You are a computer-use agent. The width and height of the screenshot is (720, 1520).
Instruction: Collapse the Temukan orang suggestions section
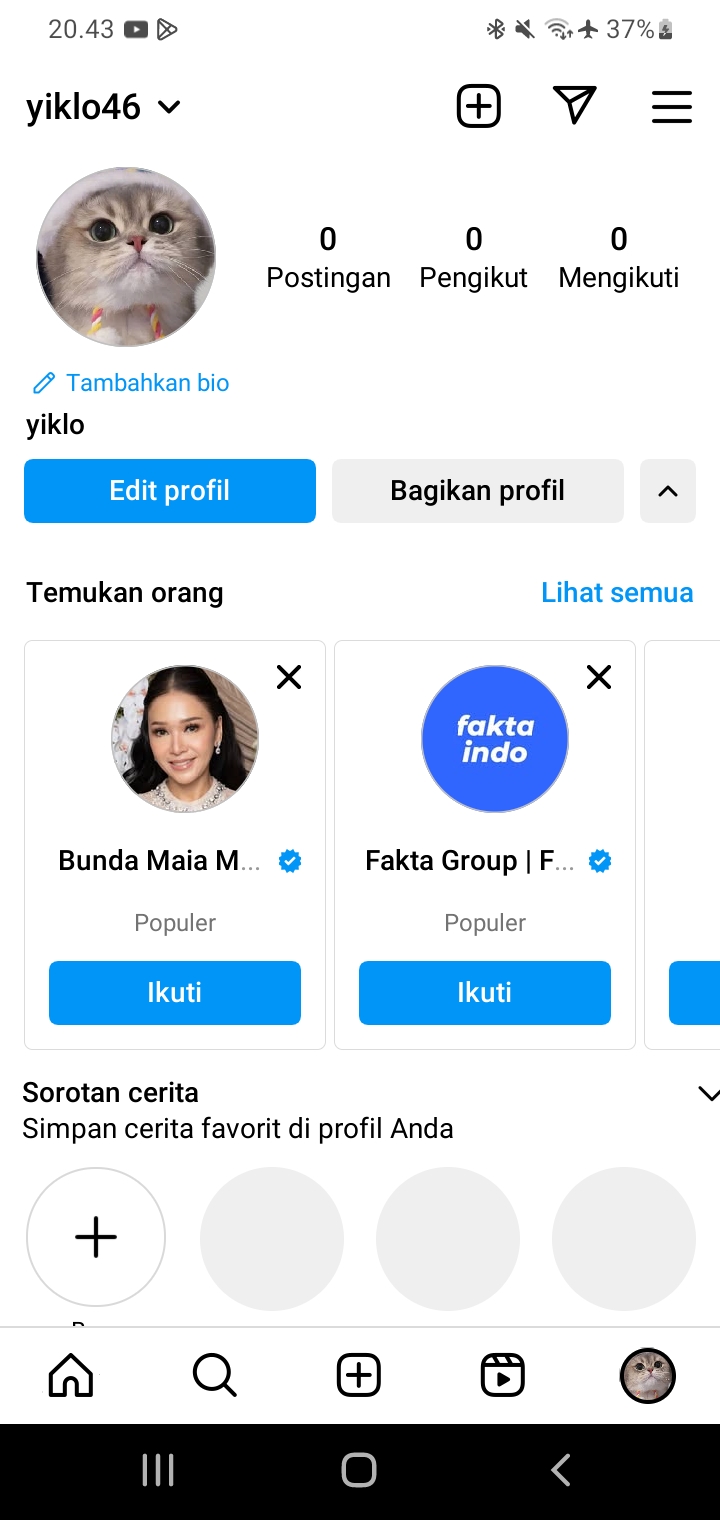[x=667, y=491]
